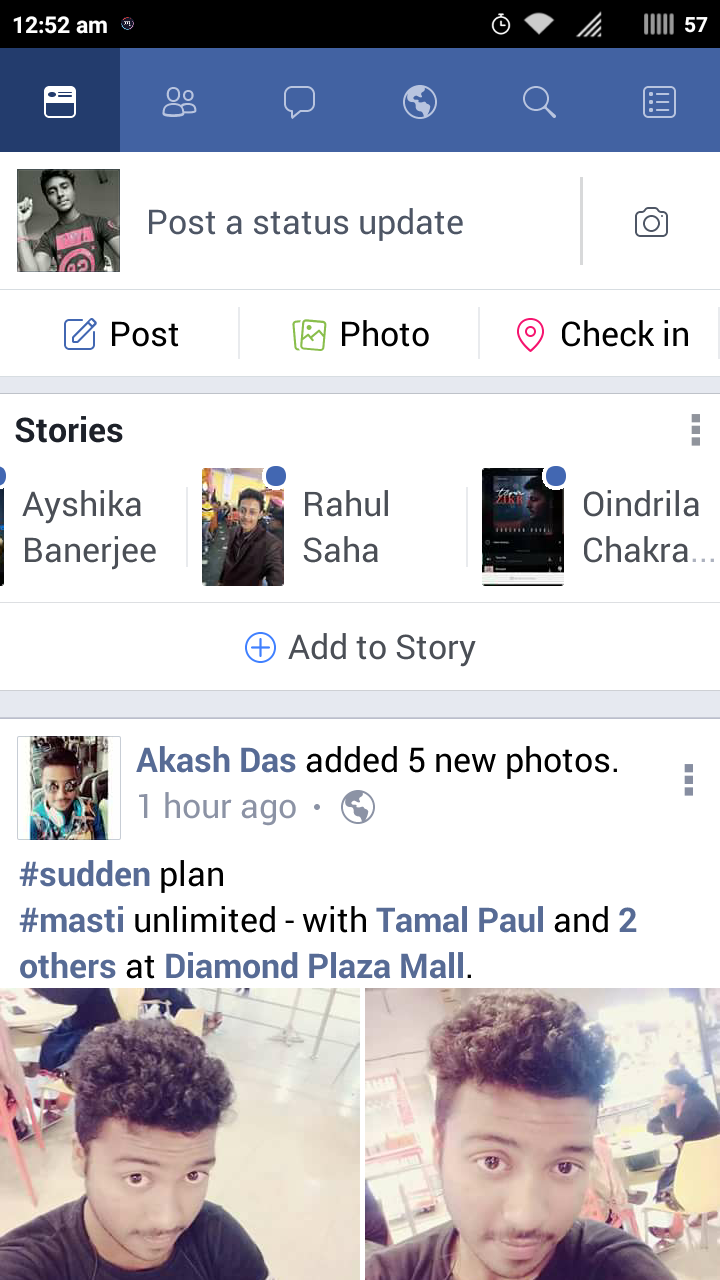The width and height of the screenshot is (720, 1280).
Task: Select the Photo button
Action: point(361,334)
